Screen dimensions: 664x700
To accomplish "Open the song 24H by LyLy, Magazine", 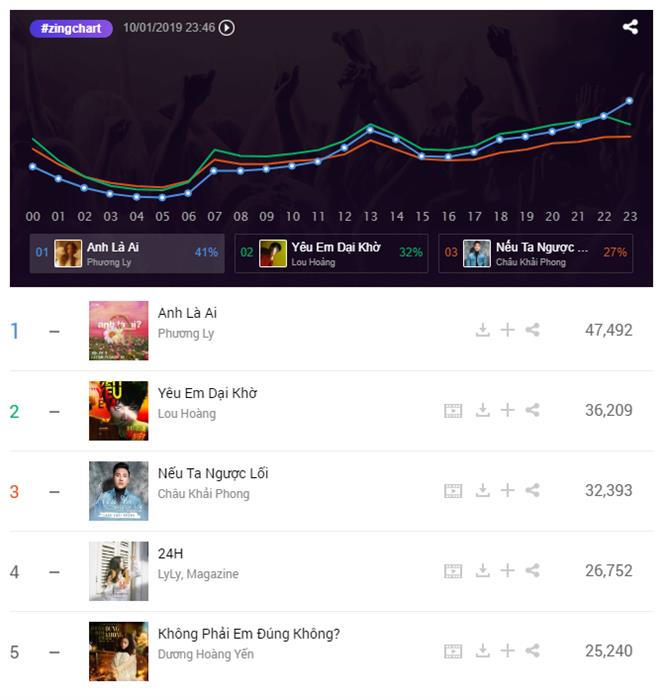I will click(171, 553).
